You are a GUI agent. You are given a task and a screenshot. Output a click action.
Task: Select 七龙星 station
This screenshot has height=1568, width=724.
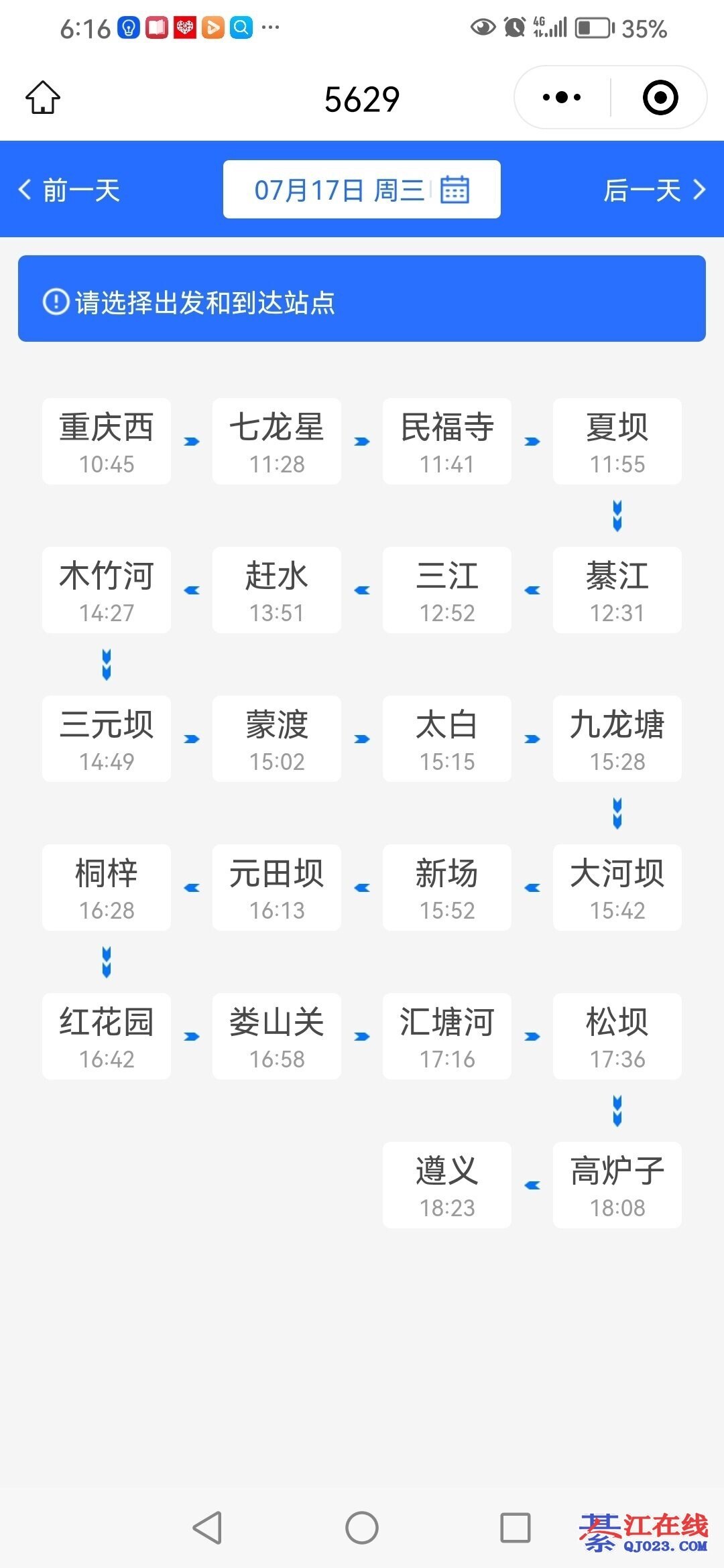pyautogui.click(x=277, y=442)
